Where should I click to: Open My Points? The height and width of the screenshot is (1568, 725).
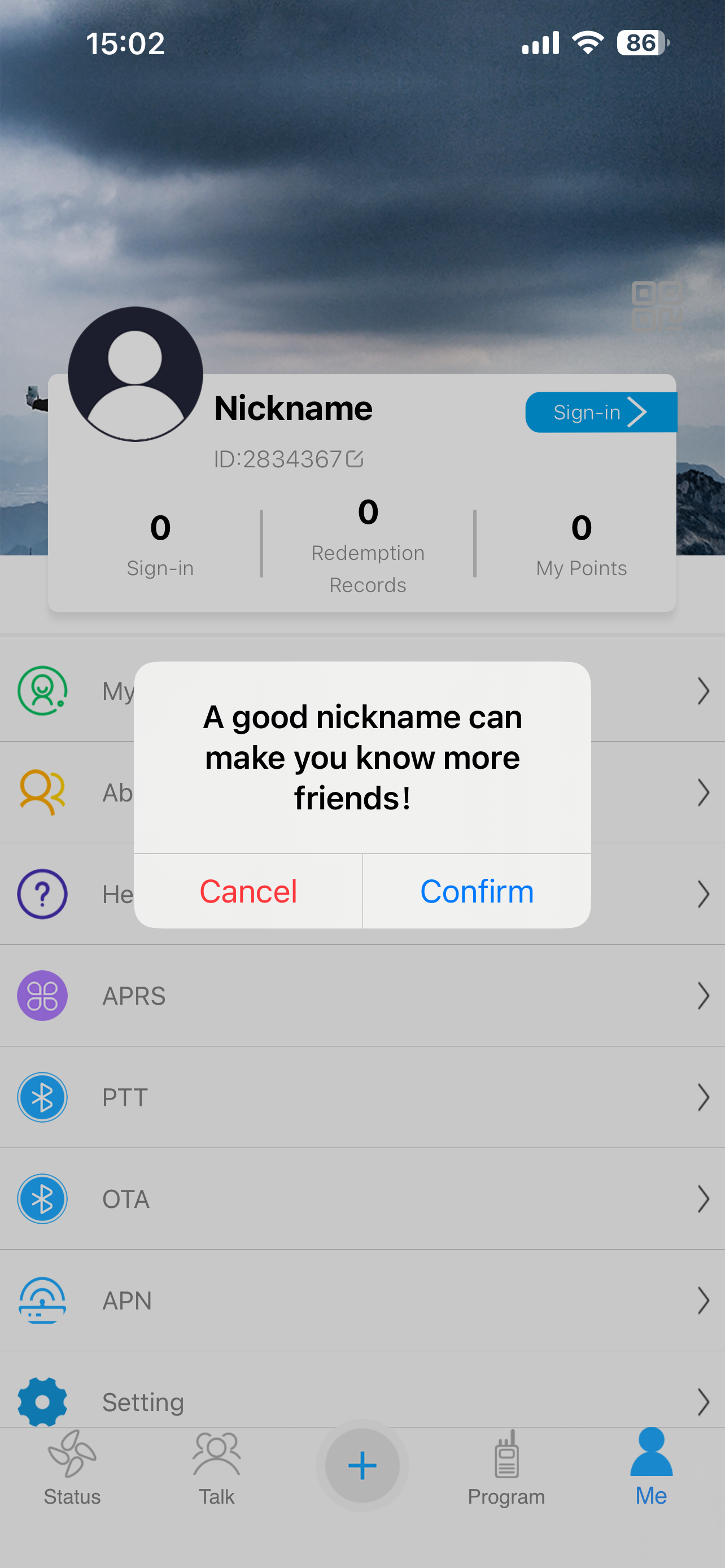[x=582, y=545]
